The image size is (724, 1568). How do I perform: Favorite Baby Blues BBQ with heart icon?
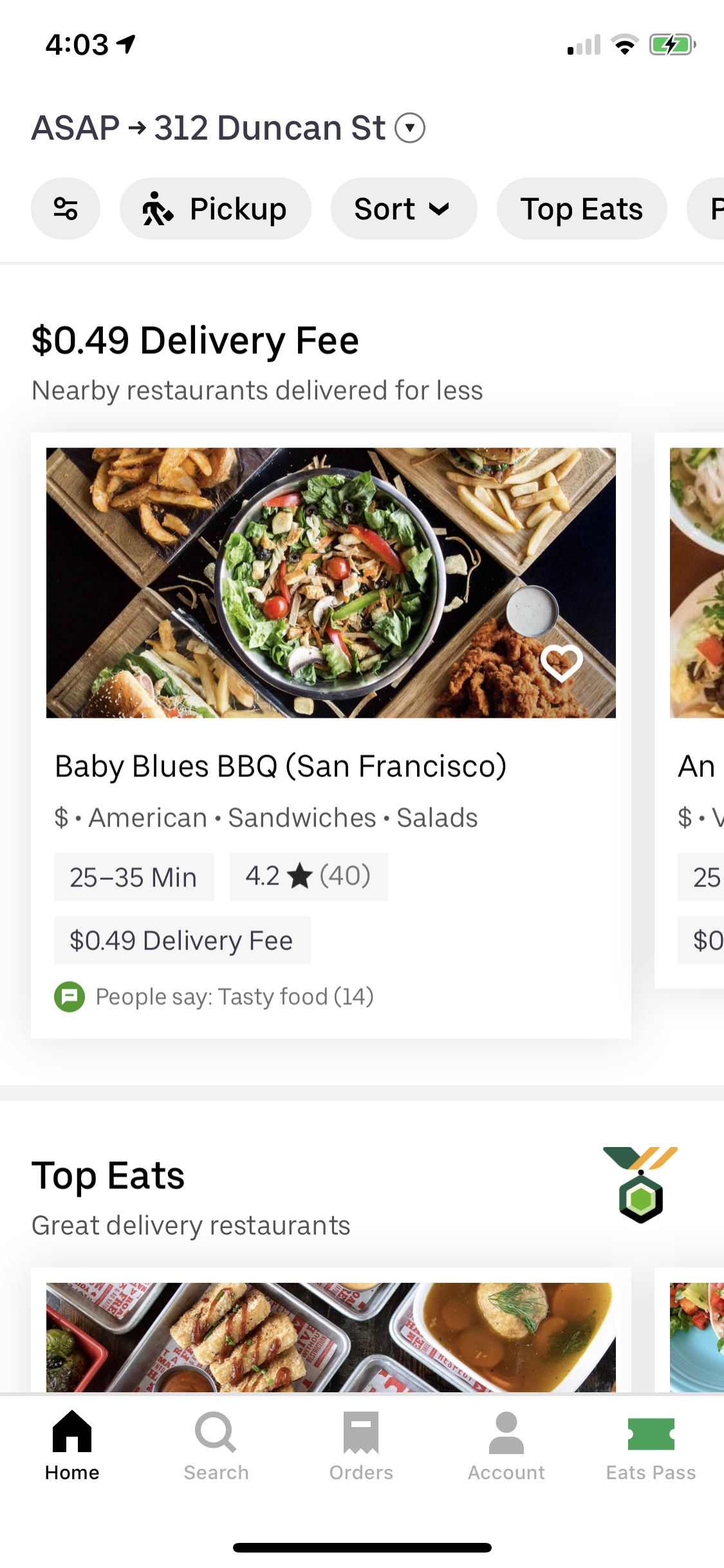click(x=561, y=663)
